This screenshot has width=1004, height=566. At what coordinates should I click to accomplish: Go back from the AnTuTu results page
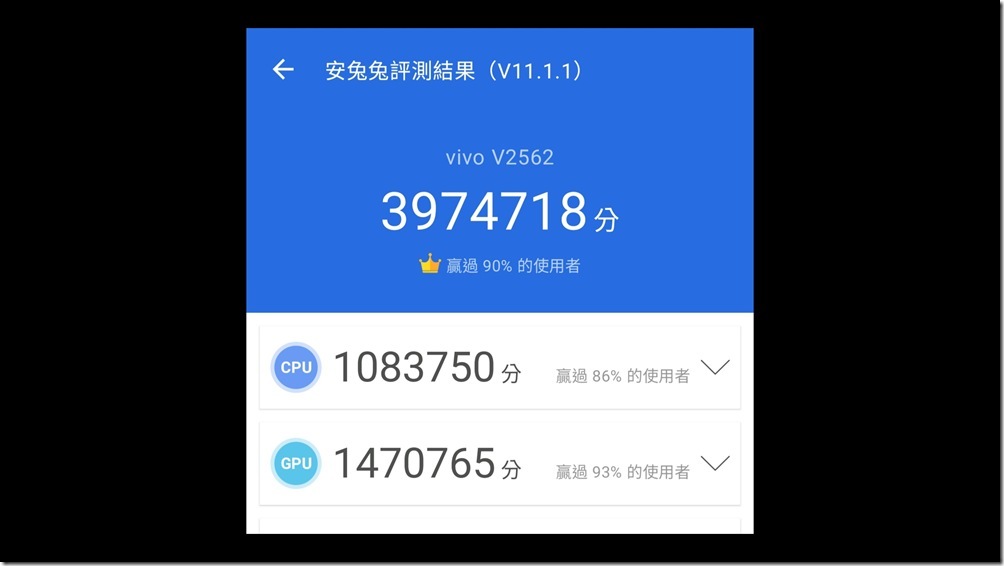click(x=283, y=69)
